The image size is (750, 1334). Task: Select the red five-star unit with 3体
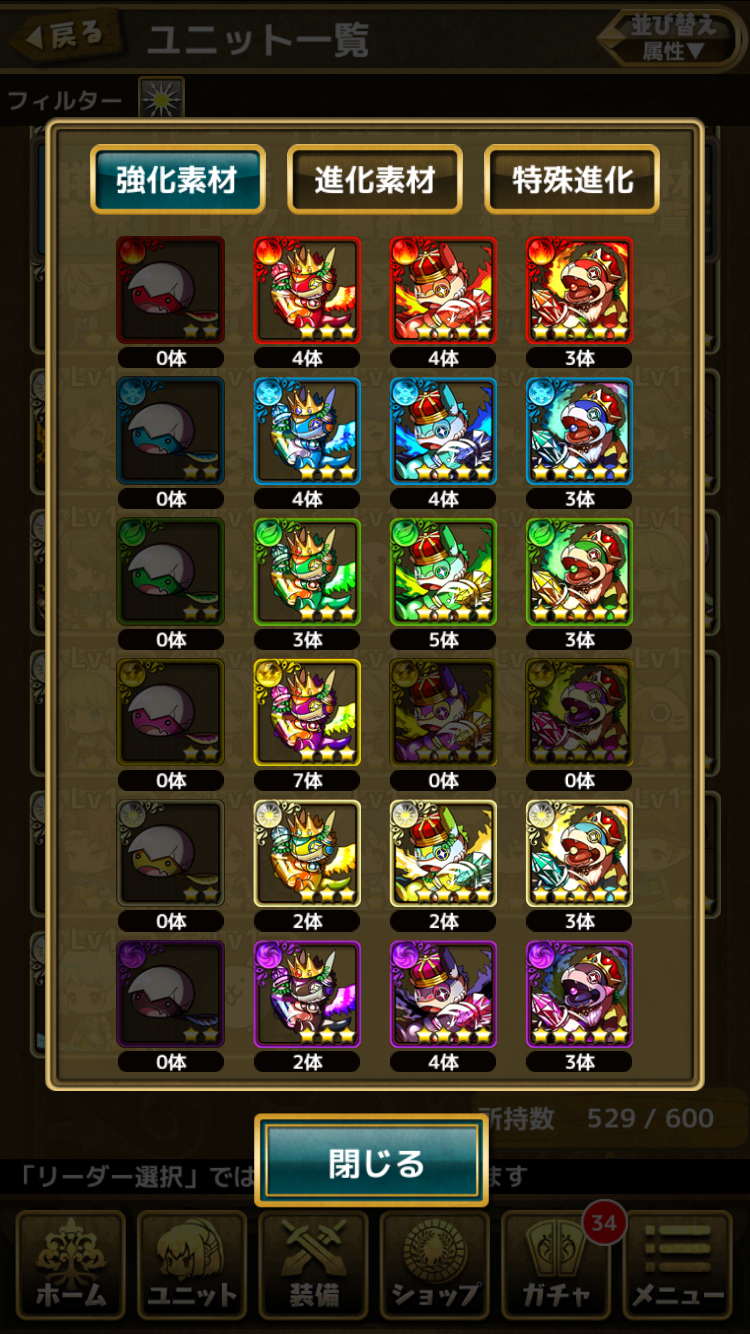click(579, 291)
